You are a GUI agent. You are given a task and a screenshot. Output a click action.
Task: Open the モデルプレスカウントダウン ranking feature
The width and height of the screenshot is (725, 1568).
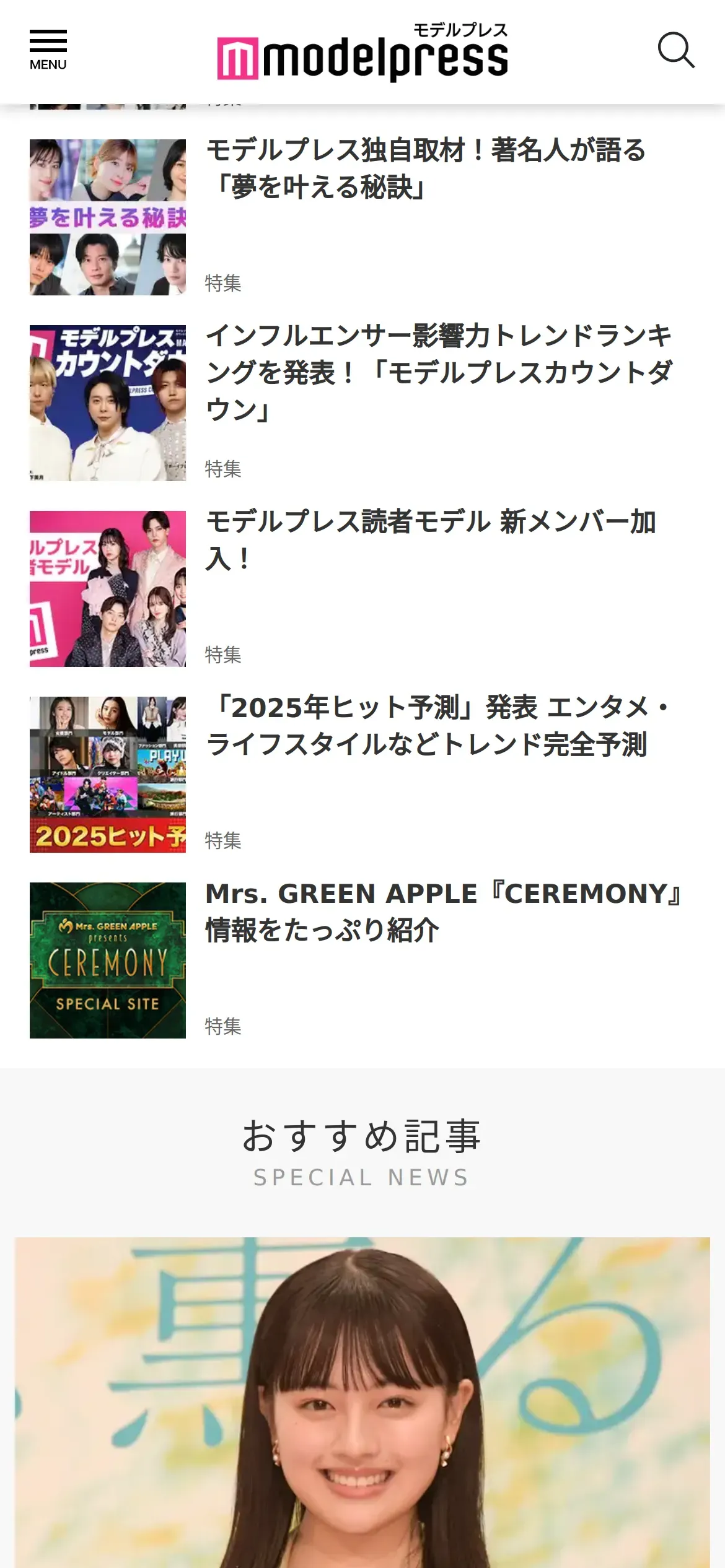pyautogui.click(x=439, y=372)
